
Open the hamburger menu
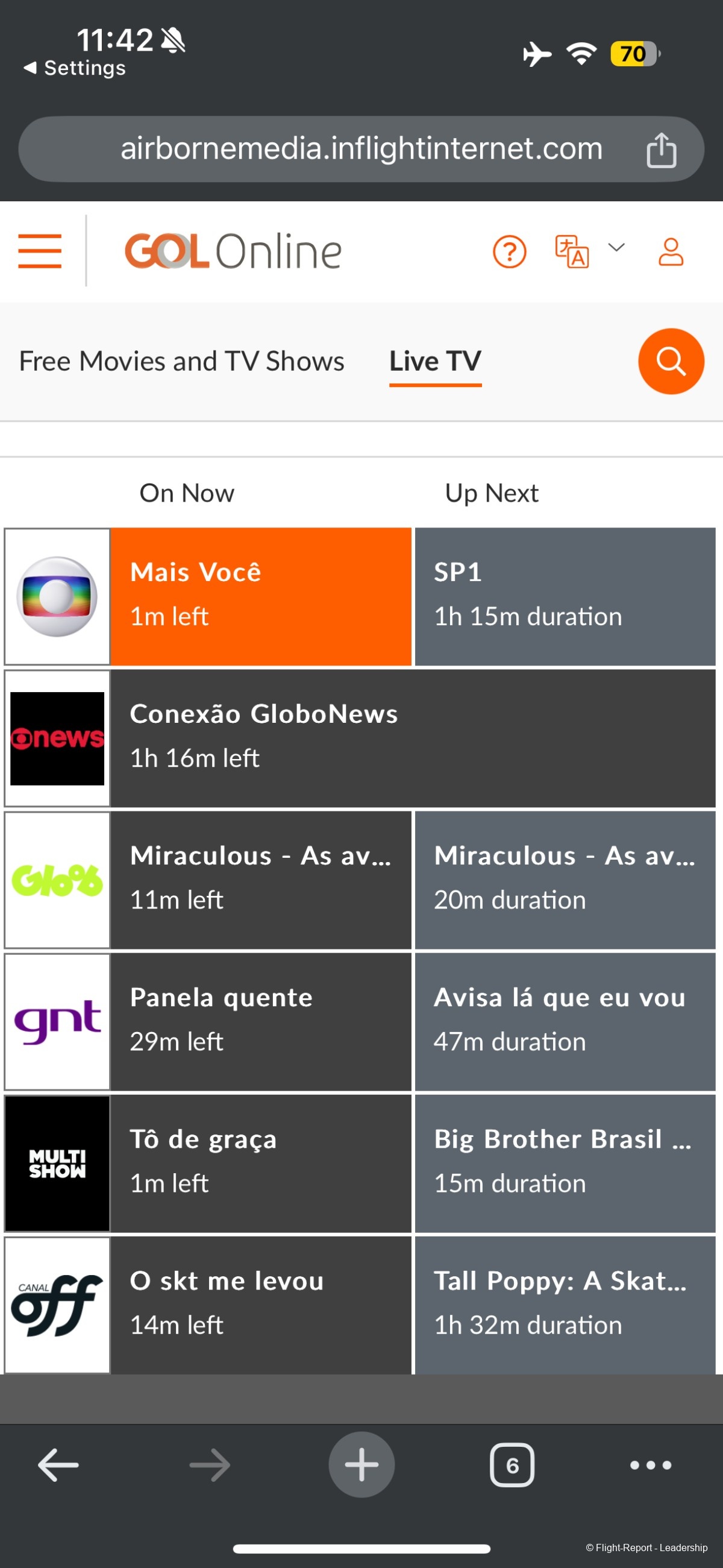pyautogui.click(x=40, y=251)
